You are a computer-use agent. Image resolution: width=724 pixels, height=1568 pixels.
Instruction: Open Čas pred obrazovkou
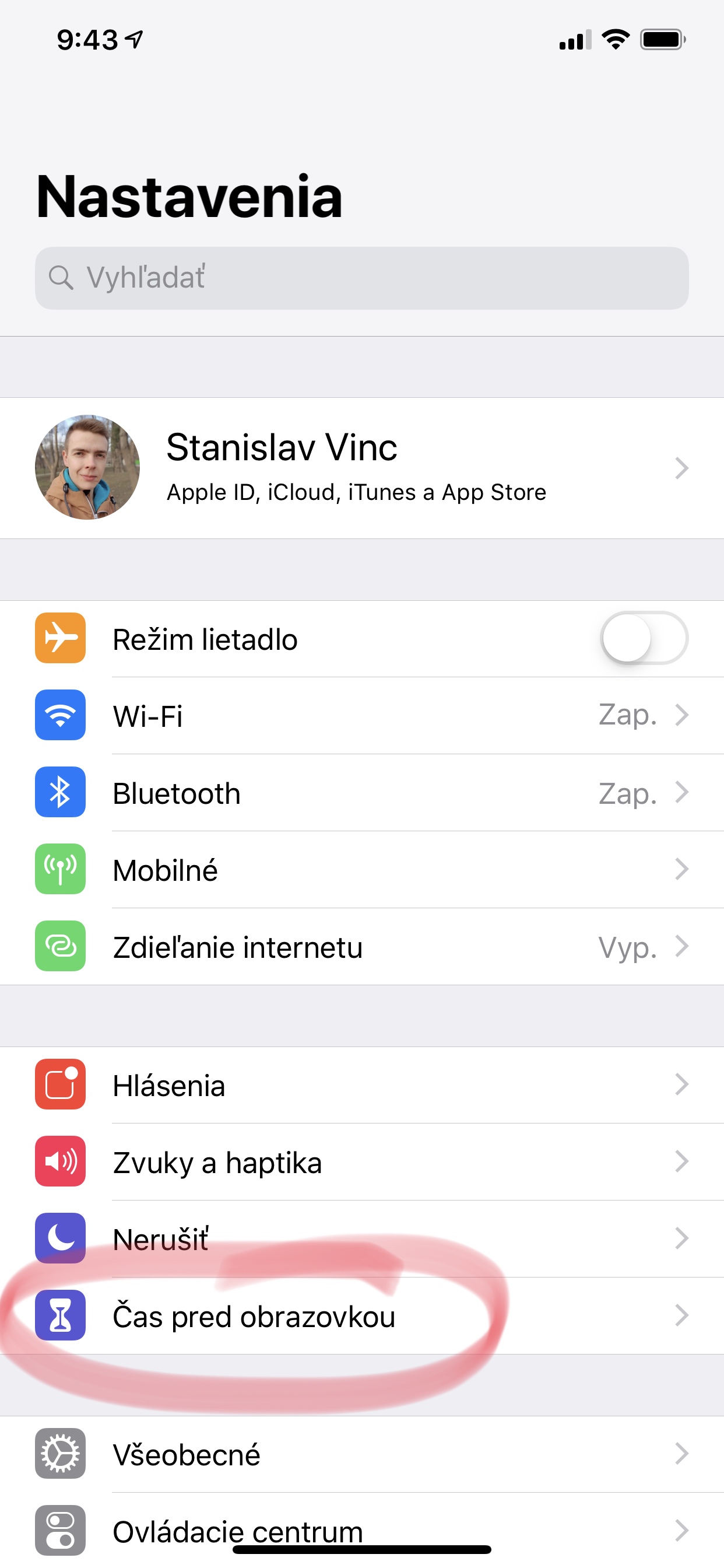362,1316
